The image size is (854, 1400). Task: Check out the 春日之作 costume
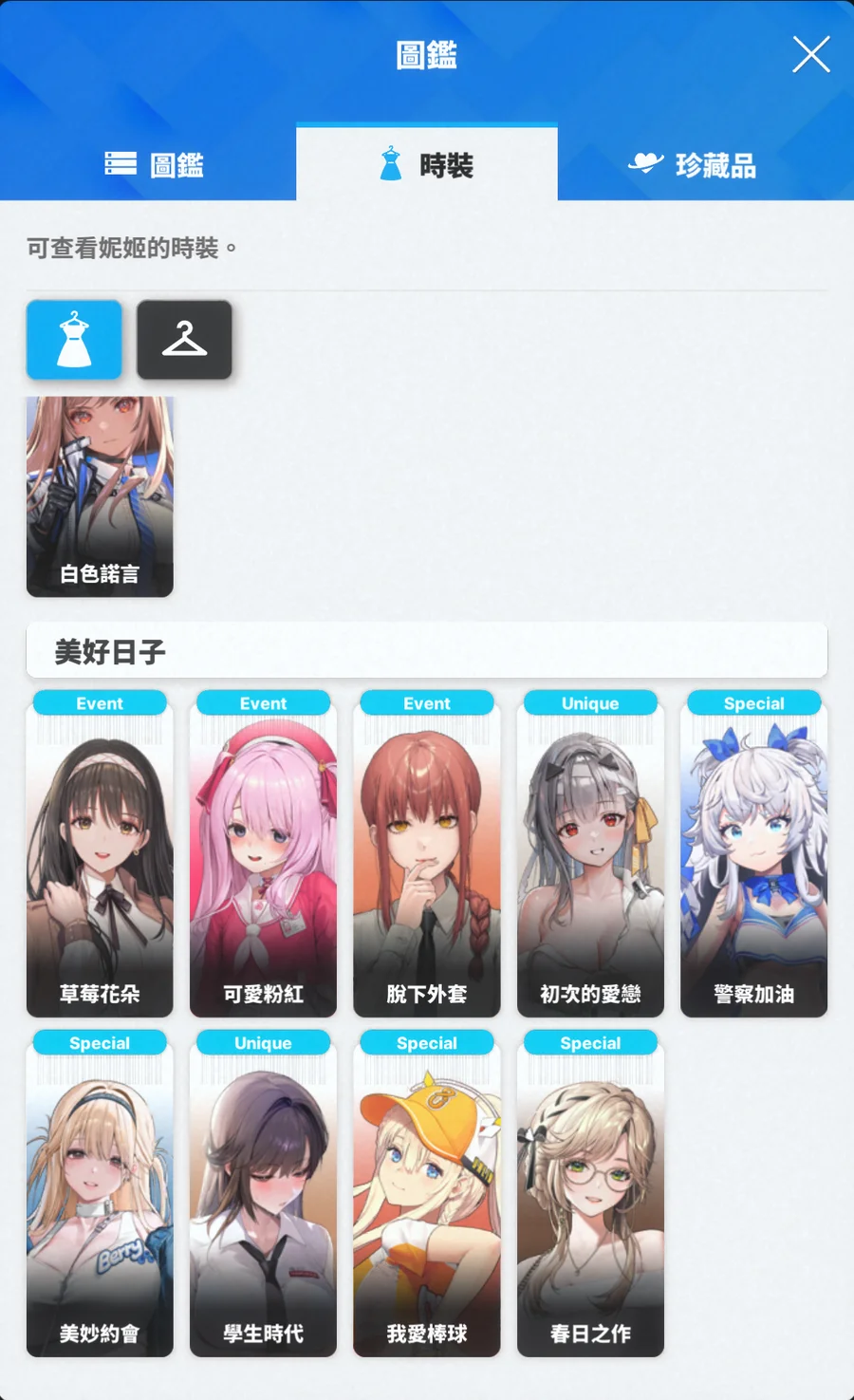590,1193
